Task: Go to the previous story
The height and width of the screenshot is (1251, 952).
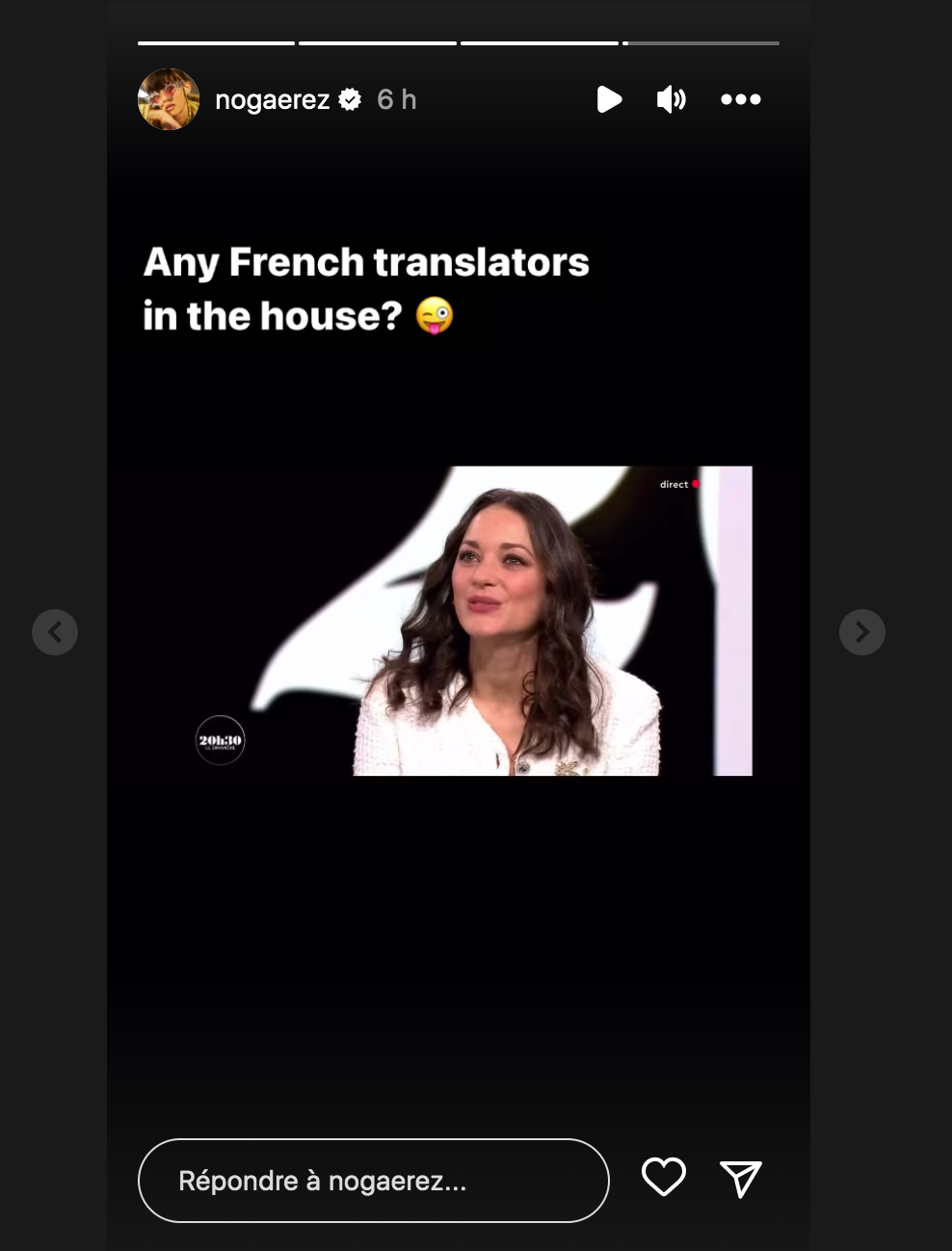Action: click(55, 632)
